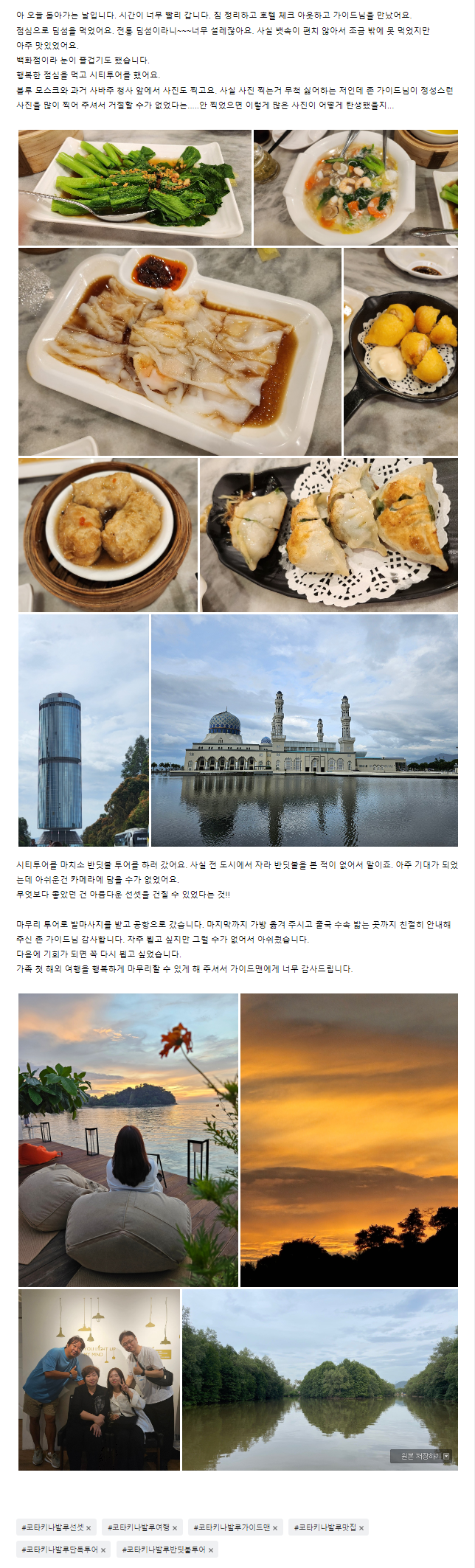Open the fried dumplings on black plate photo

tap(328, 535)
